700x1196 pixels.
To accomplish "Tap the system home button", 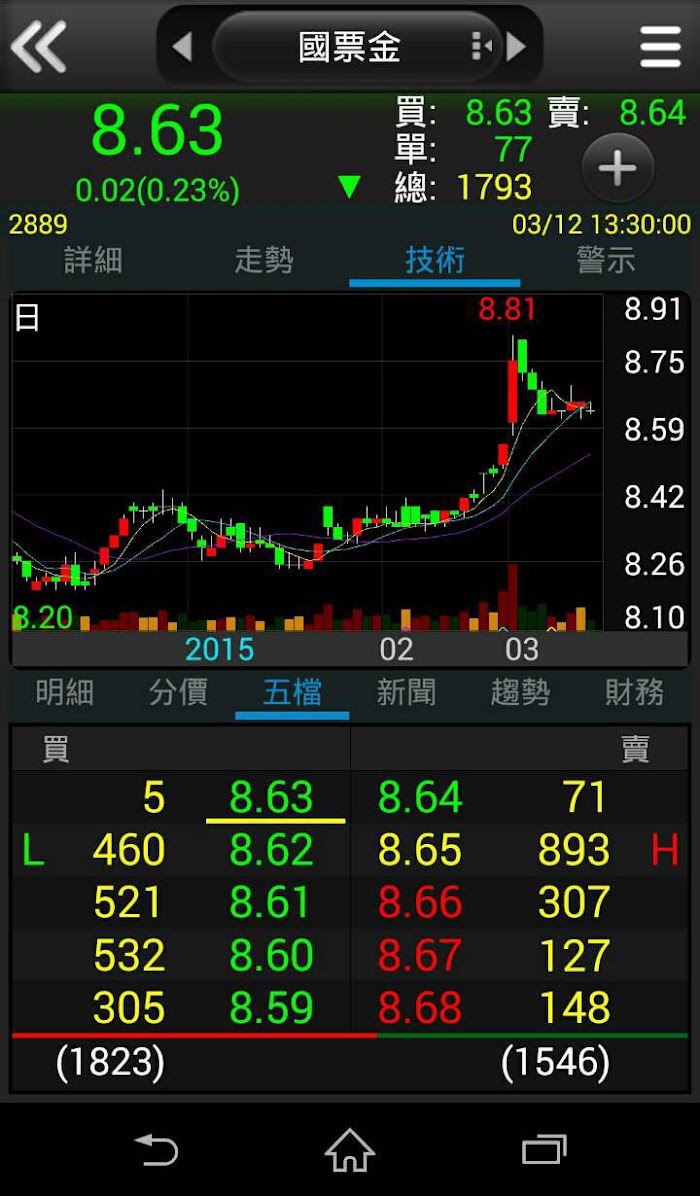I will 350,1150.
